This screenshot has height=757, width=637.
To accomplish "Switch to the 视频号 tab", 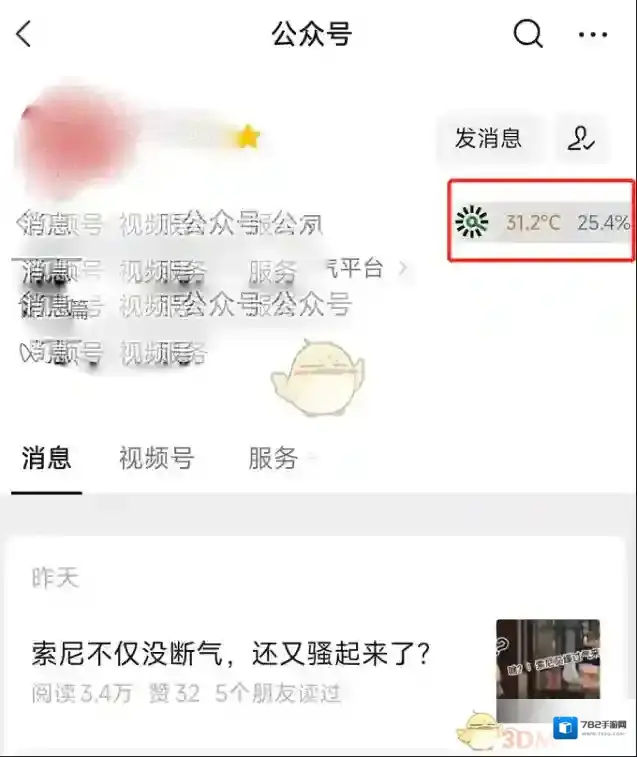I will click(155, 459).
